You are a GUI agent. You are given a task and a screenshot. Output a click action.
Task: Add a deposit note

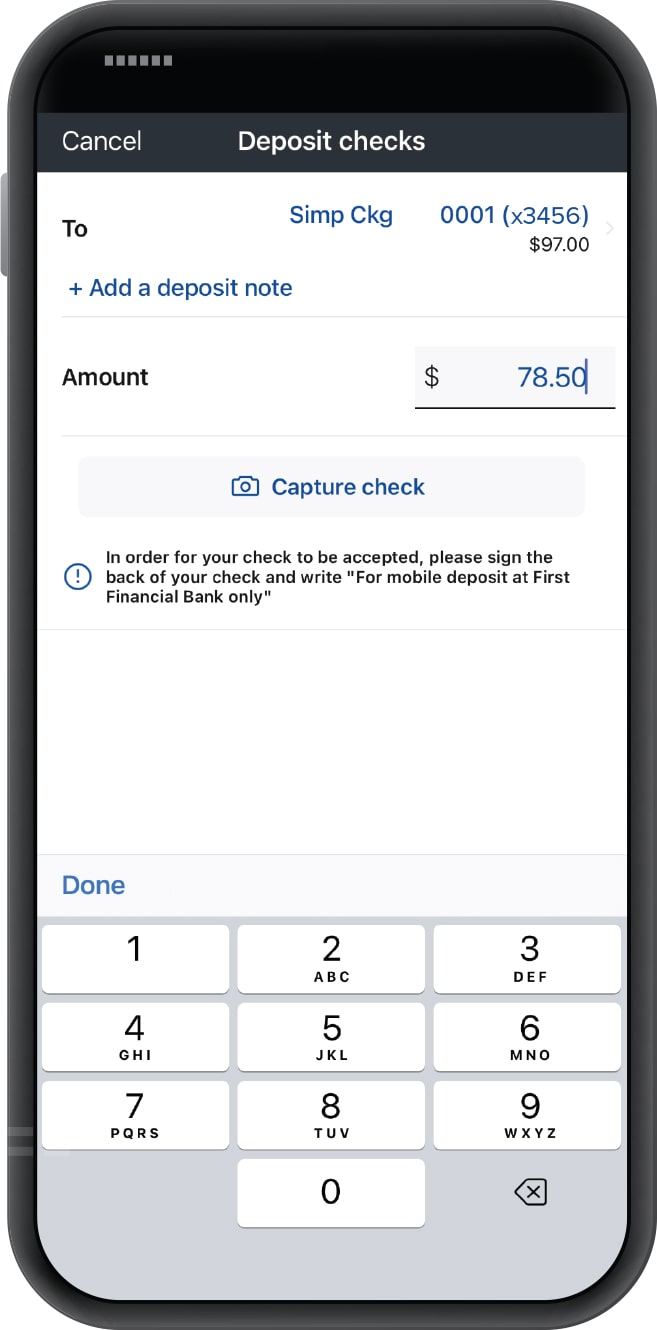click(180, 288)
